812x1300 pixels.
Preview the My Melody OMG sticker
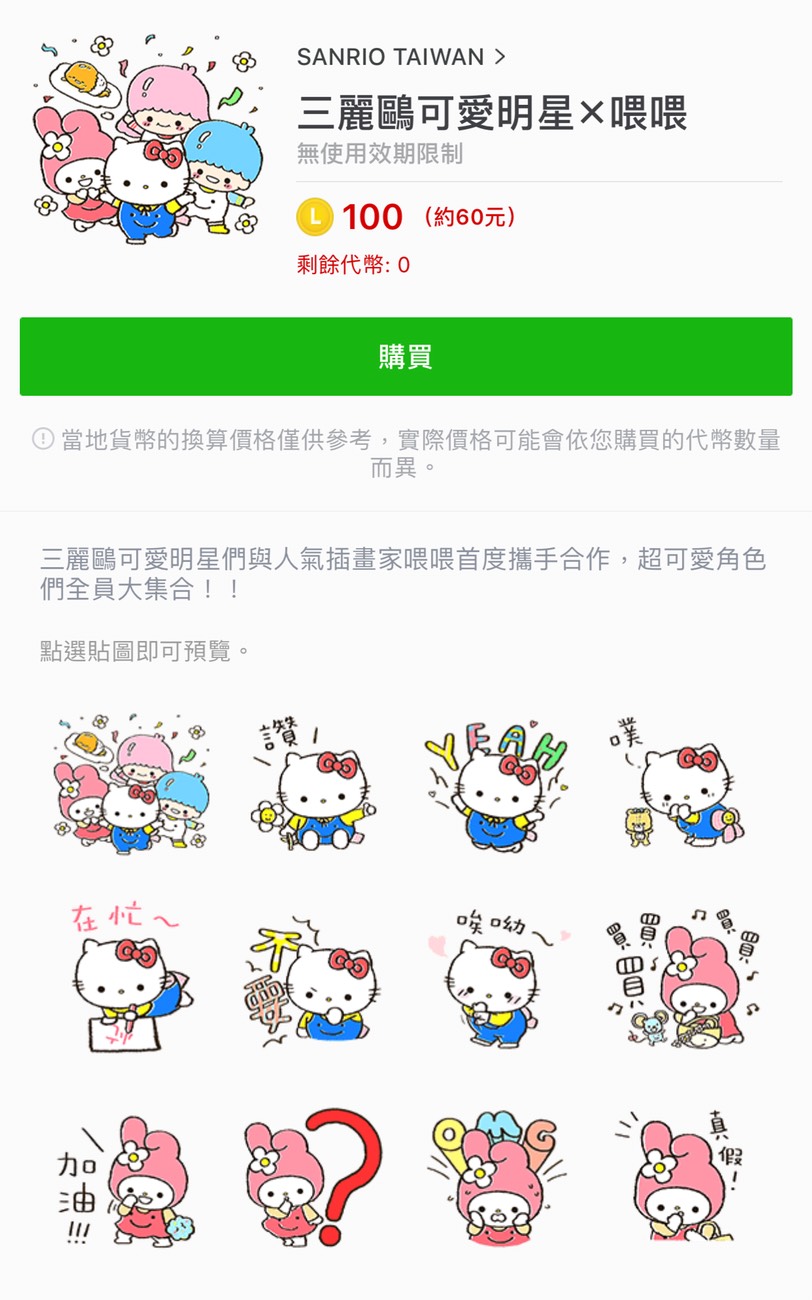click(x=495, y=1178)
